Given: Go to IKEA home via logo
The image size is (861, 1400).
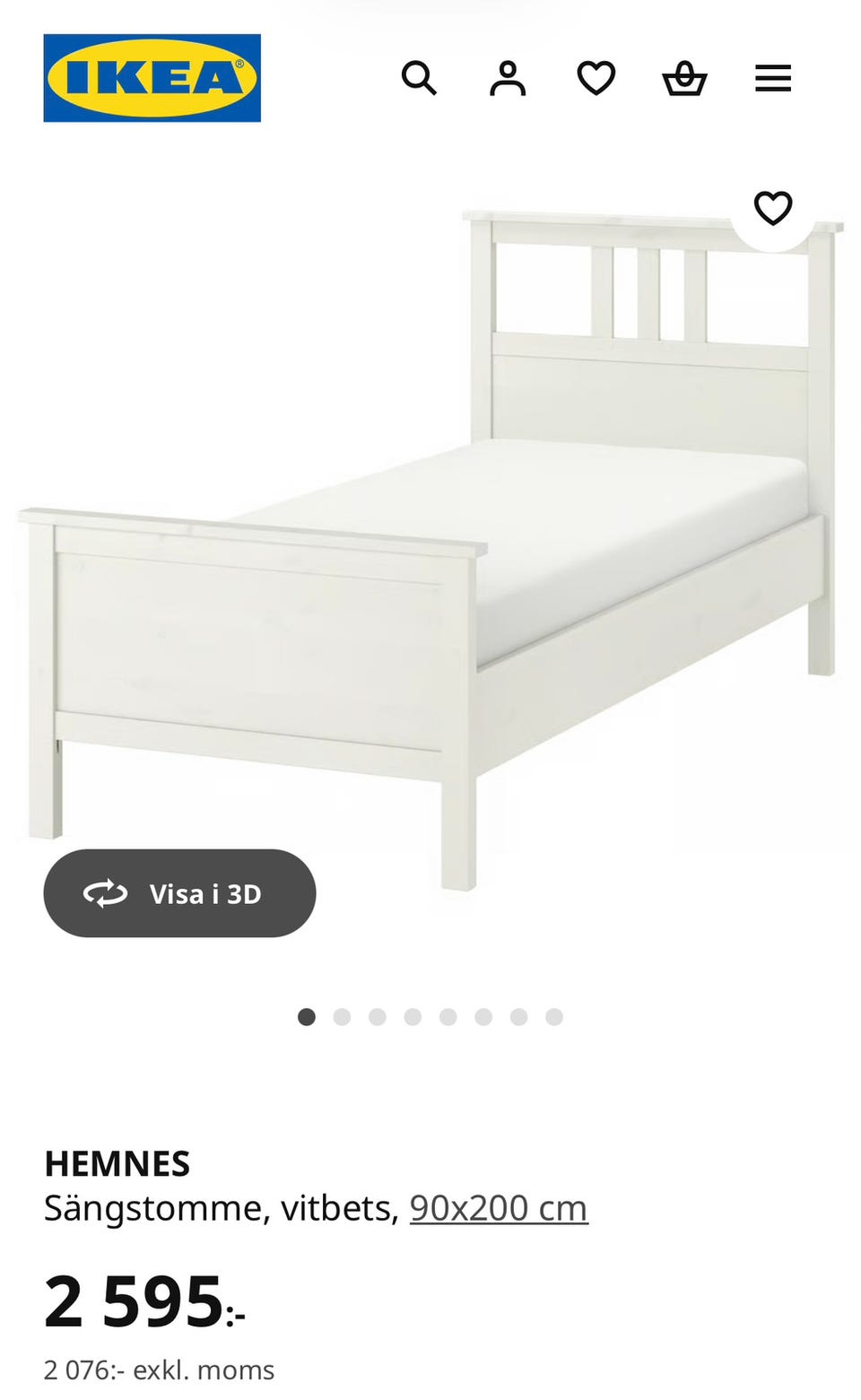Looking at the screenshot, I should pyautogui.click(x=152, y=78).
